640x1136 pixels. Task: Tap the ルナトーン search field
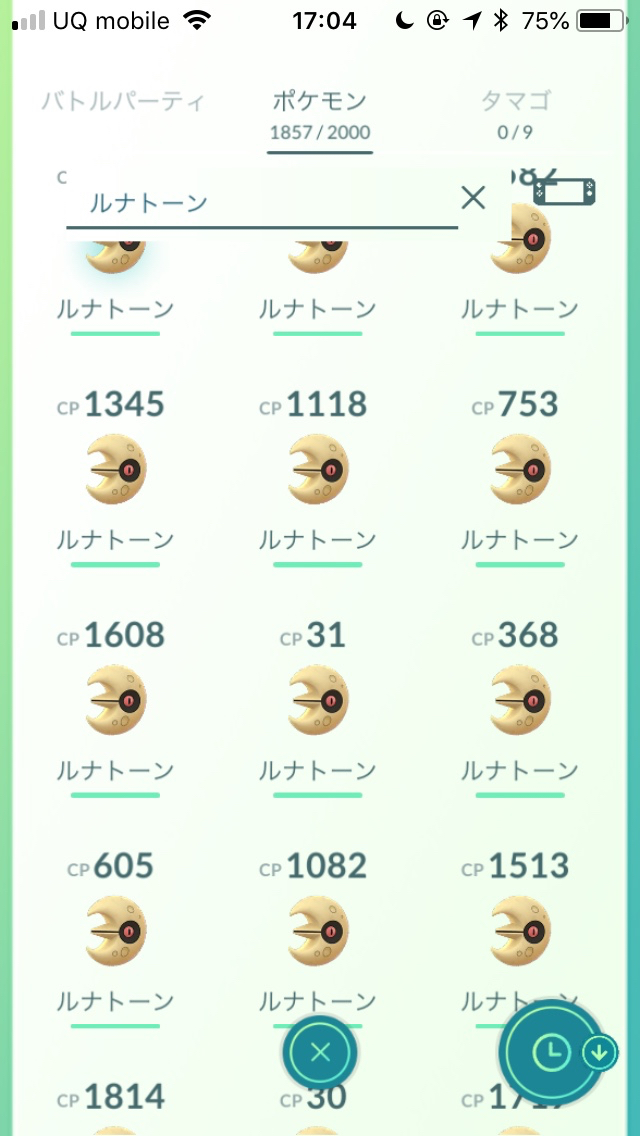(262, 204)
